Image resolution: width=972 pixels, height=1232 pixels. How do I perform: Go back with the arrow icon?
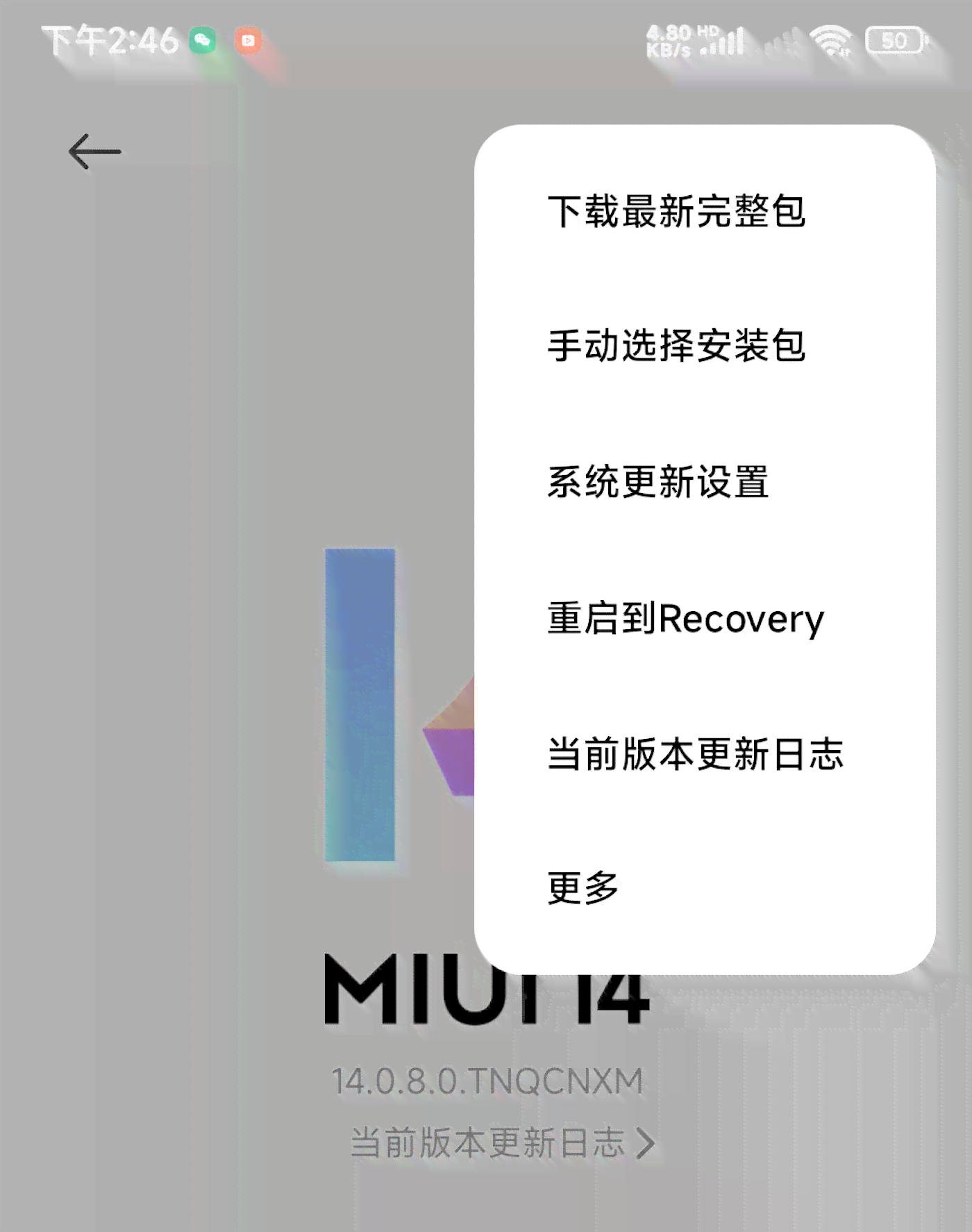[x=94, y=151]
